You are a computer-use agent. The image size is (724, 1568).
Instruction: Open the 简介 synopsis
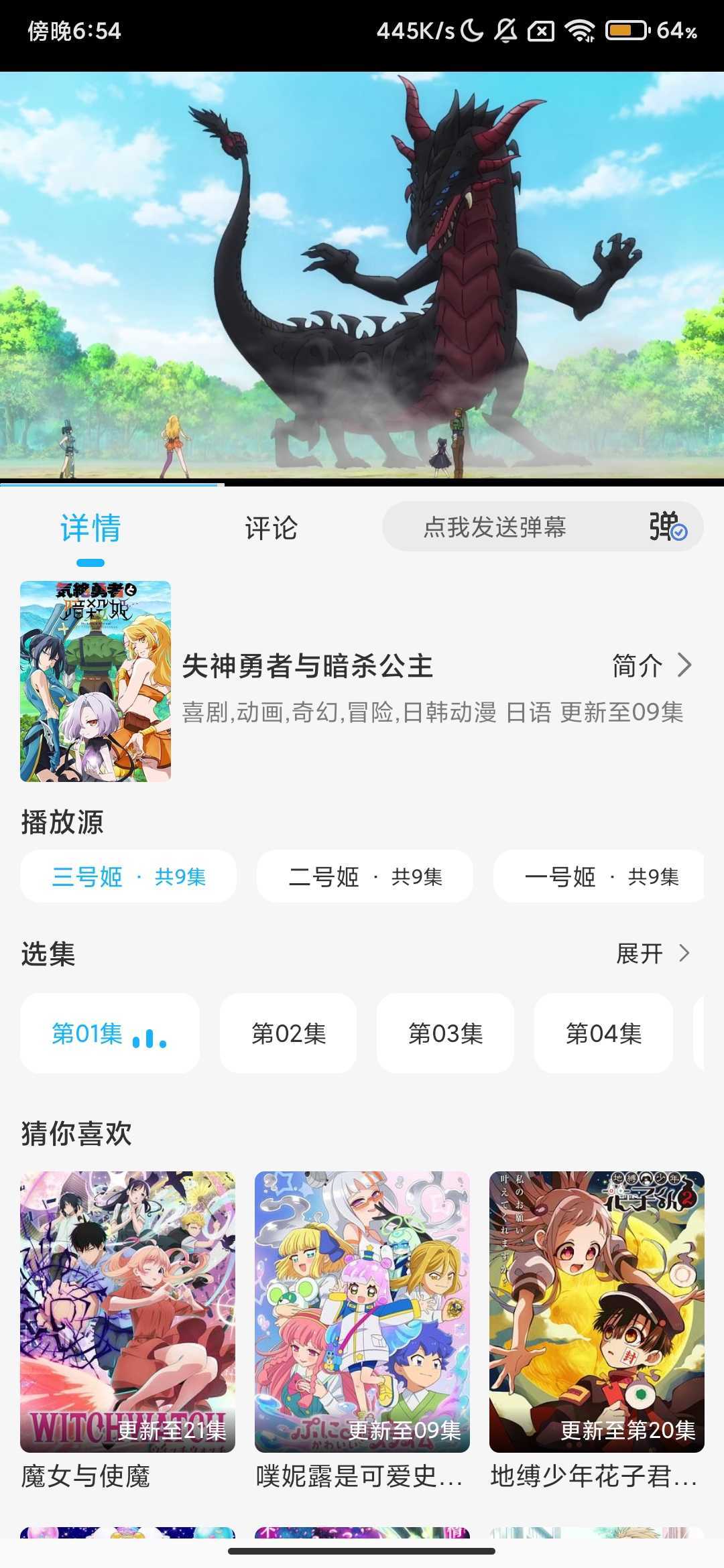pyautogui.click(x=651, y=666)
